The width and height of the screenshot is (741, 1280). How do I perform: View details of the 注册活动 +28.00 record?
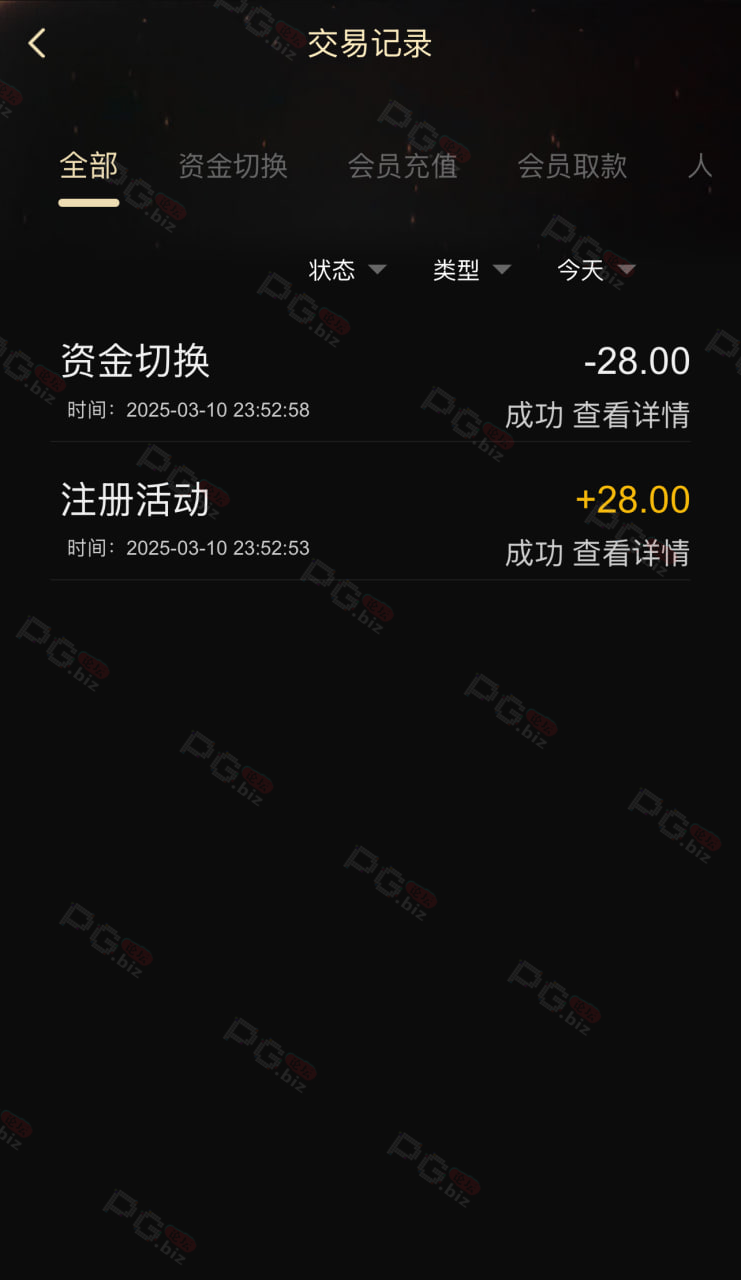pyautogui.click(x=631, y=553)
